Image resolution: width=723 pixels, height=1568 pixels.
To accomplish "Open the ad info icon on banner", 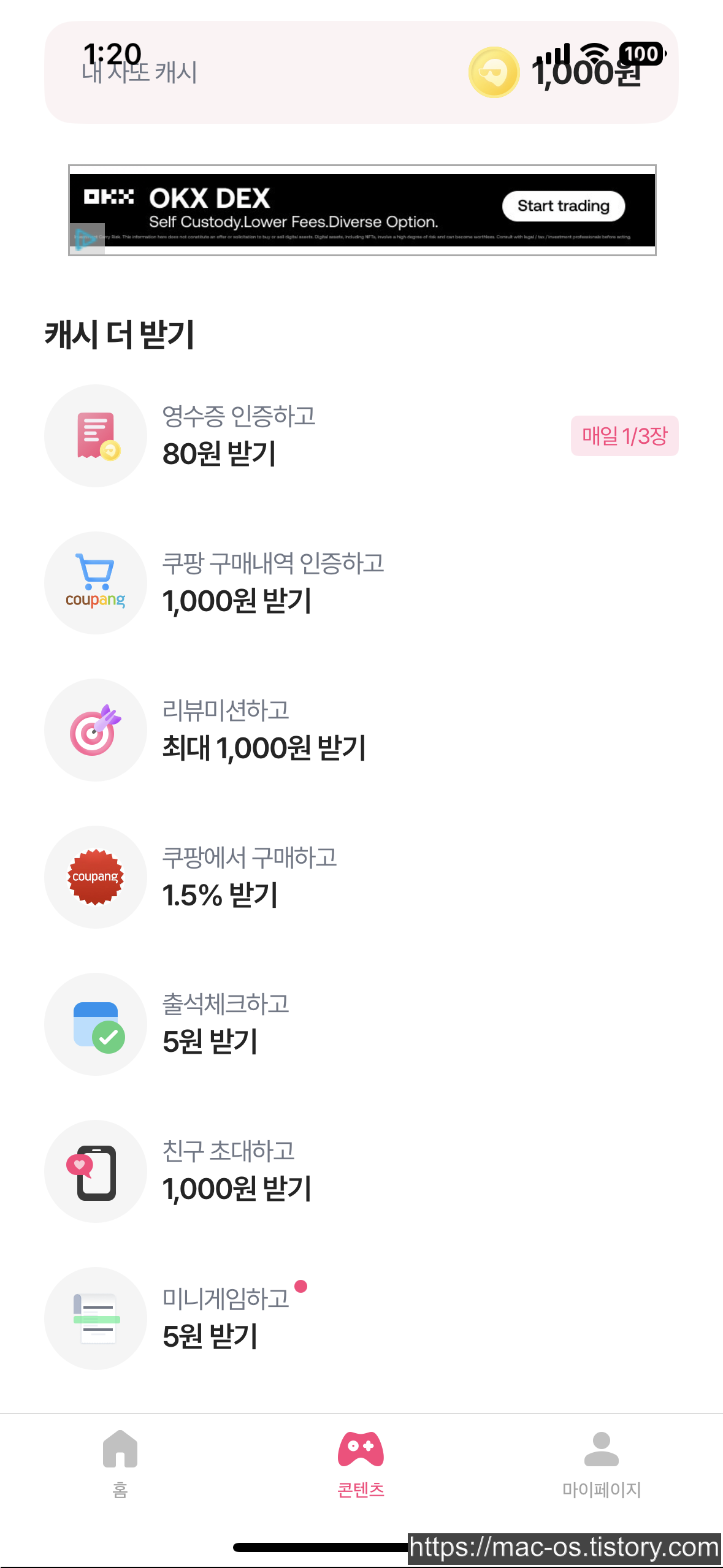I will [x=86, y=239].
